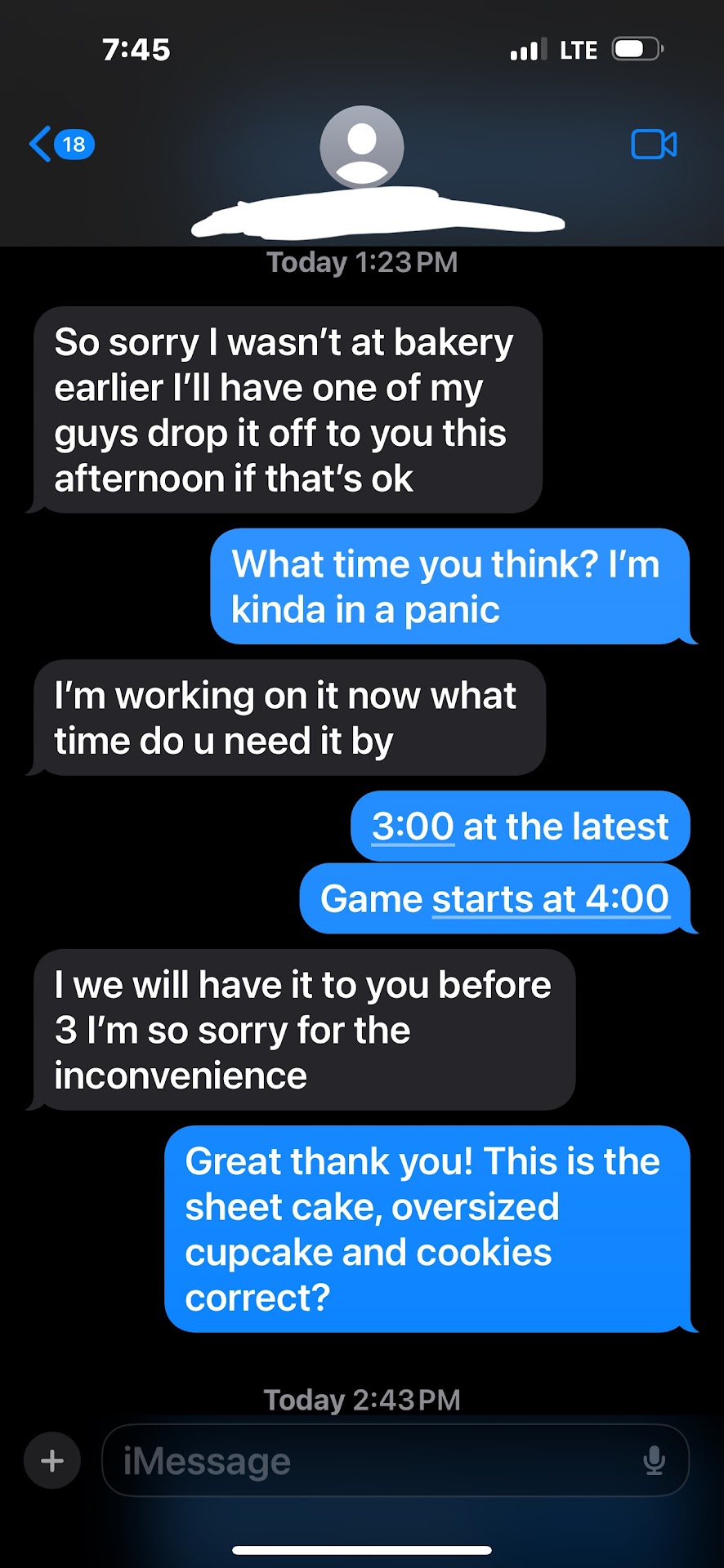Open contact details via profile avatar
The width and height of the screenshot is (724, 1568).
coord(361,146)
